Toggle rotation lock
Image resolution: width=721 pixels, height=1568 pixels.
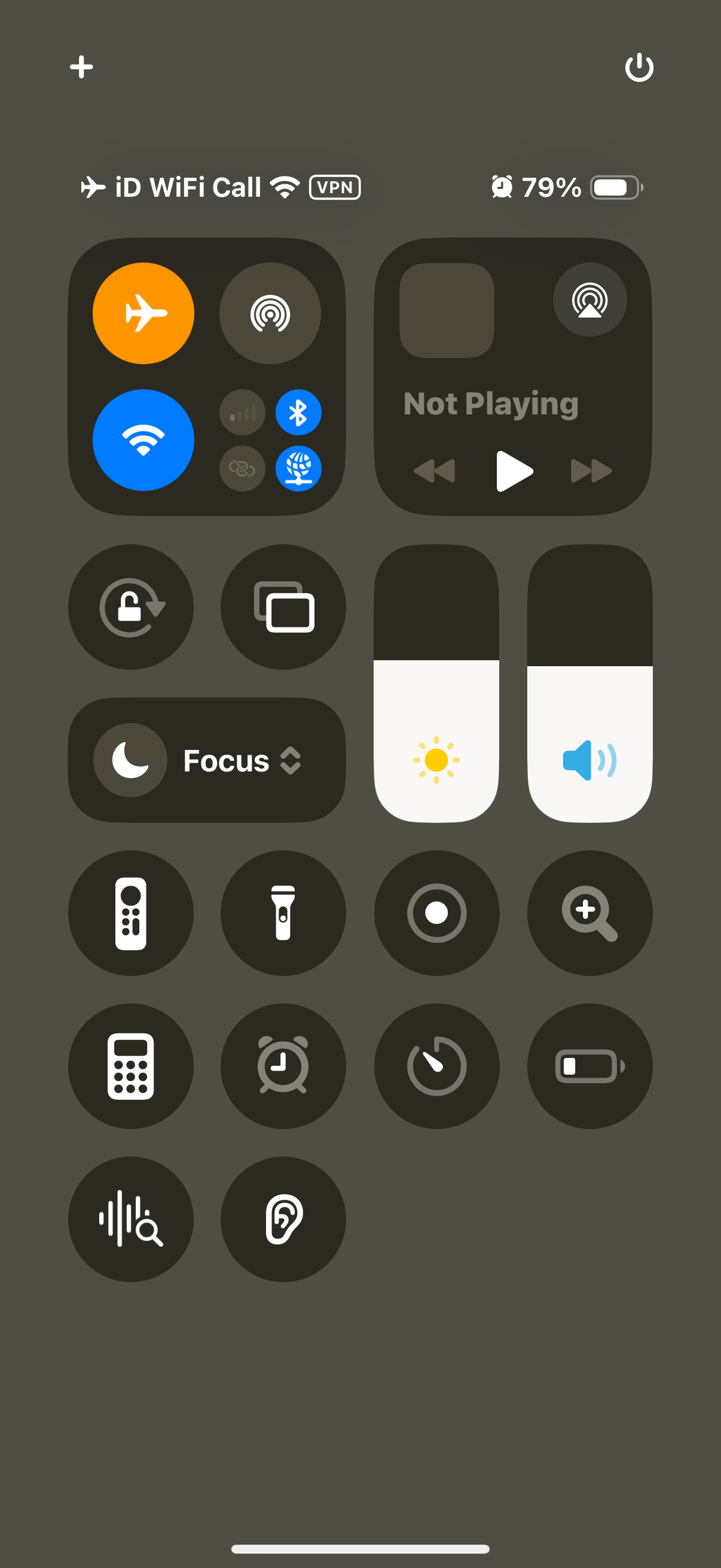[131, 607]
